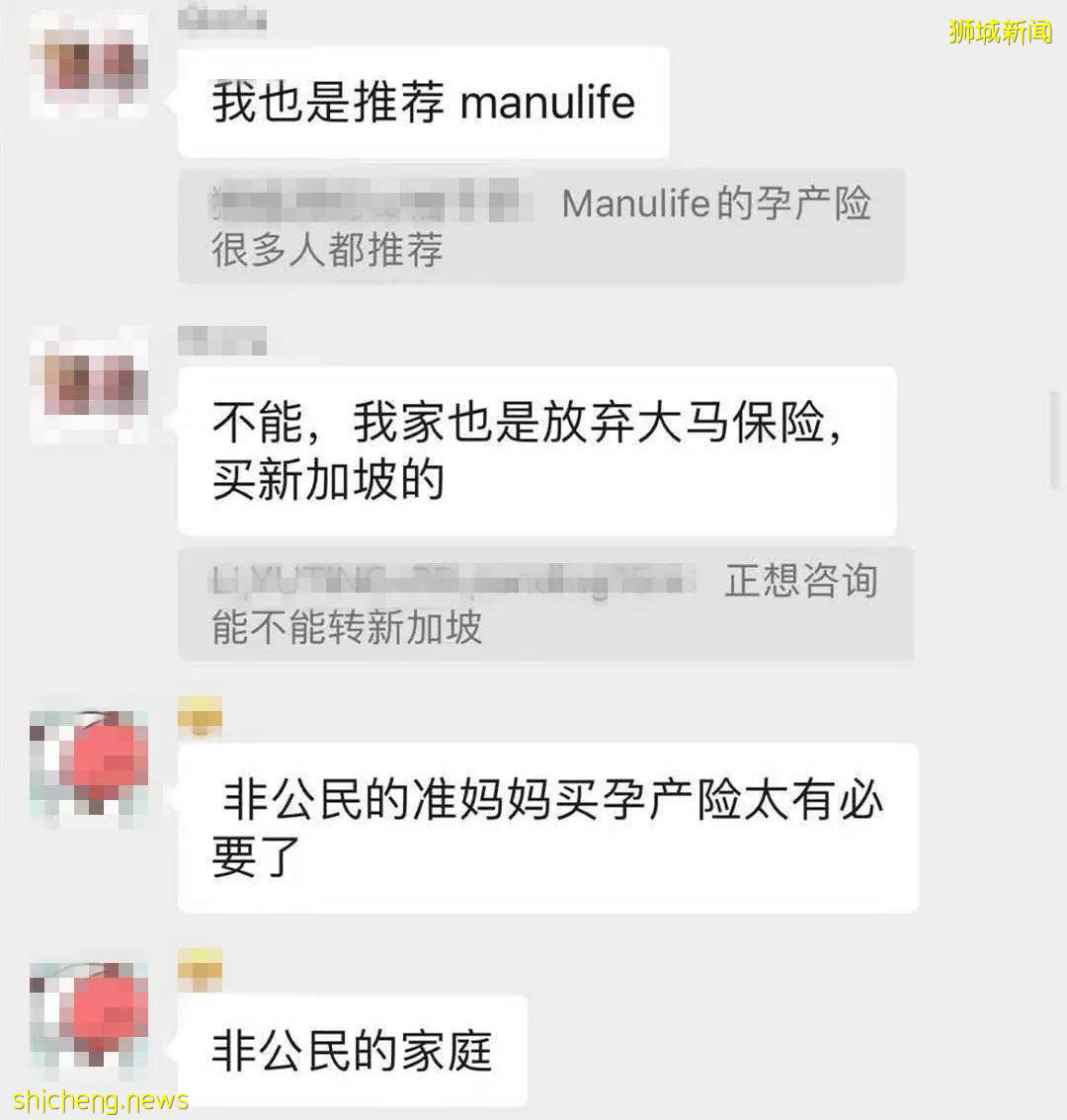This screenshot has width=1067, height=1120.
Task: Click the avatar beside the '不能，我家也是放弃大马保险' message
Action: coord(87,385)
